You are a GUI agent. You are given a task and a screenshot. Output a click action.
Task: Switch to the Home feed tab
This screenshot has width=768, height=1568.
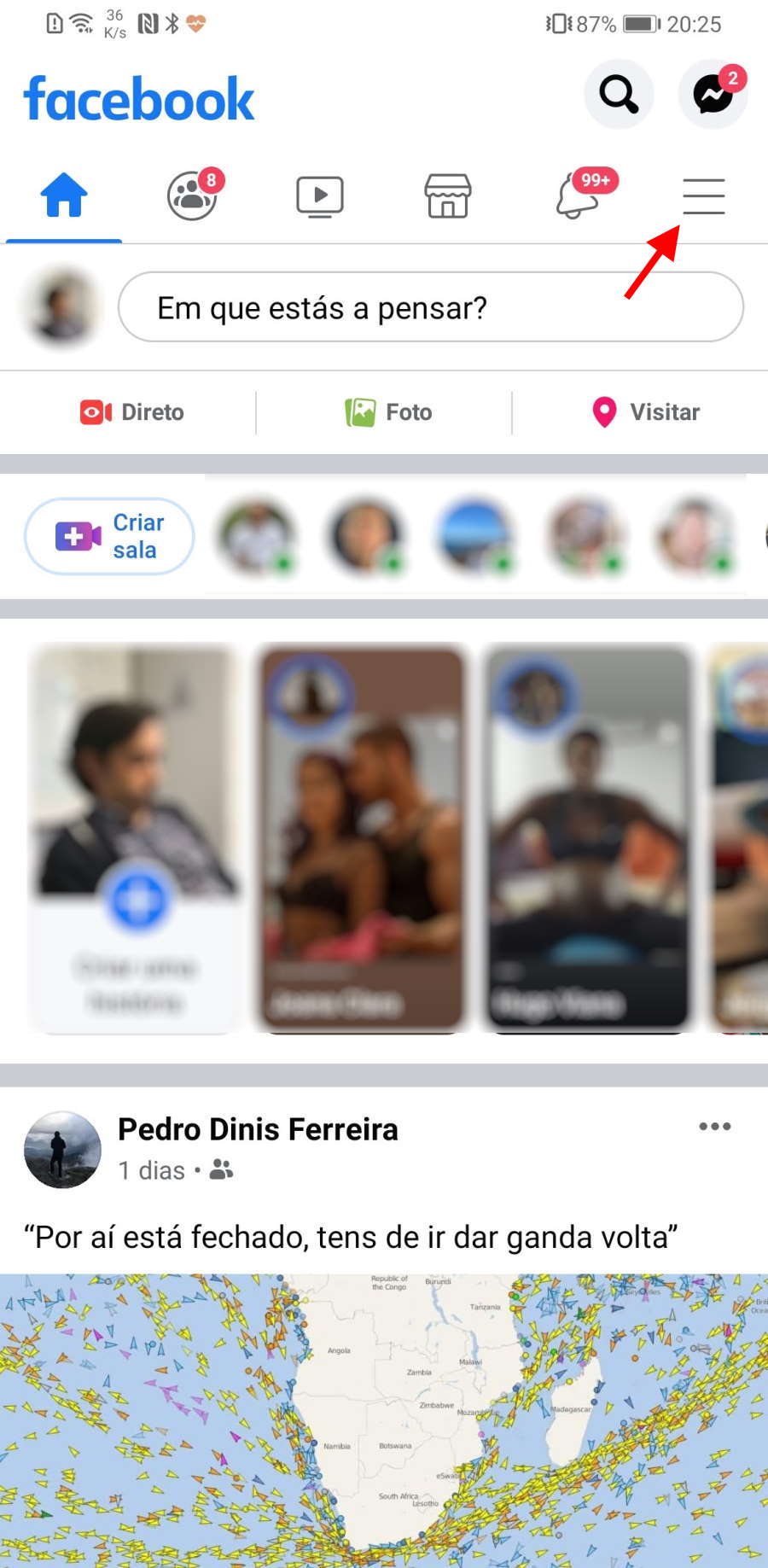(x=64, y=195)
